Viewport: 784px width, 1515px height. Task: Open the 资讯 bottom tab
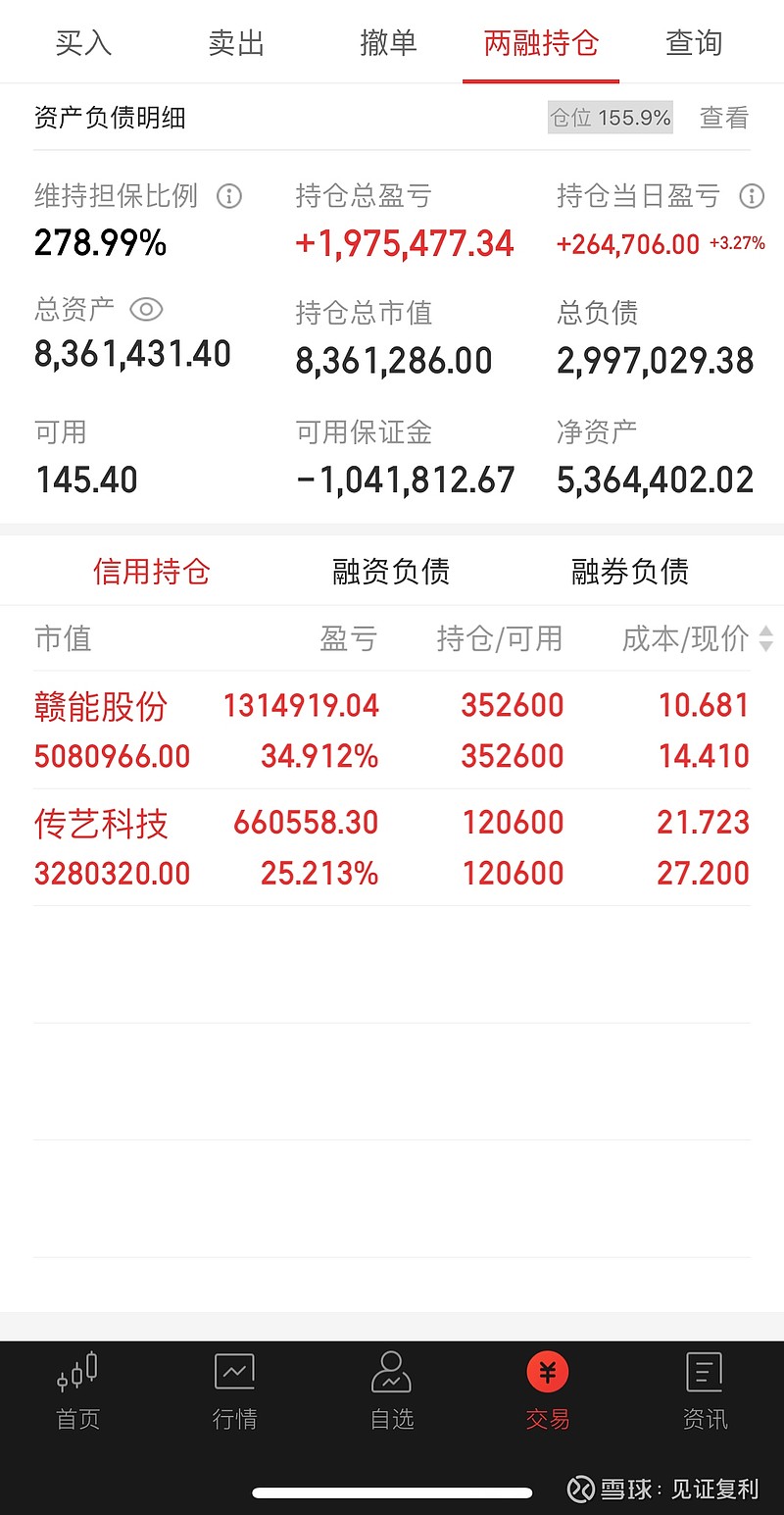pos(705,1391)
